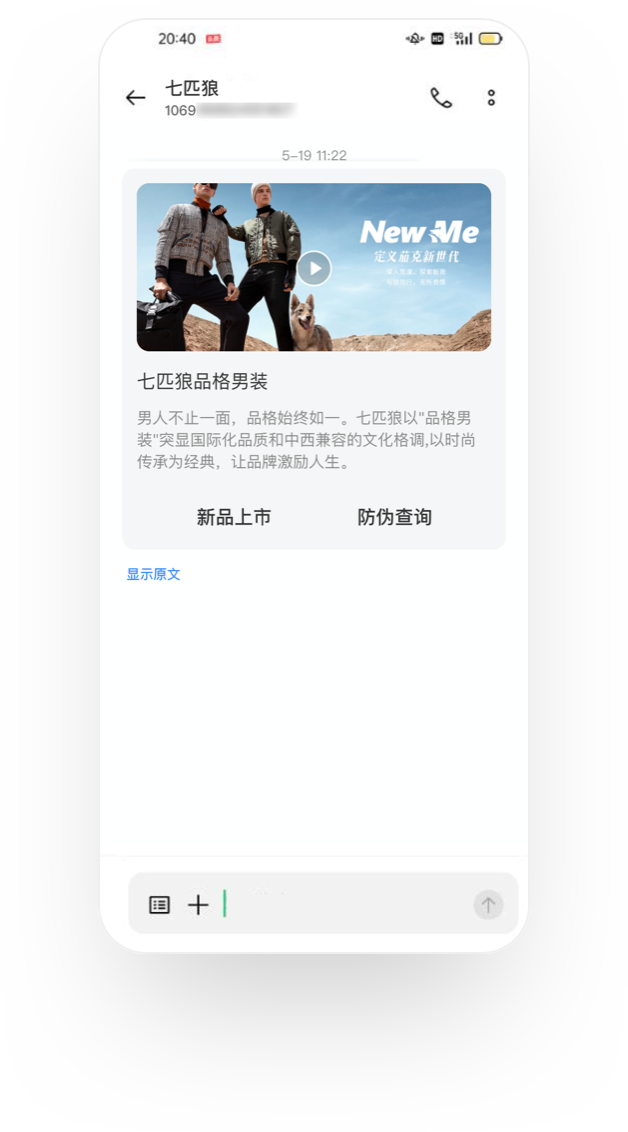Open the service menu list icon

(x=160, y=905)
